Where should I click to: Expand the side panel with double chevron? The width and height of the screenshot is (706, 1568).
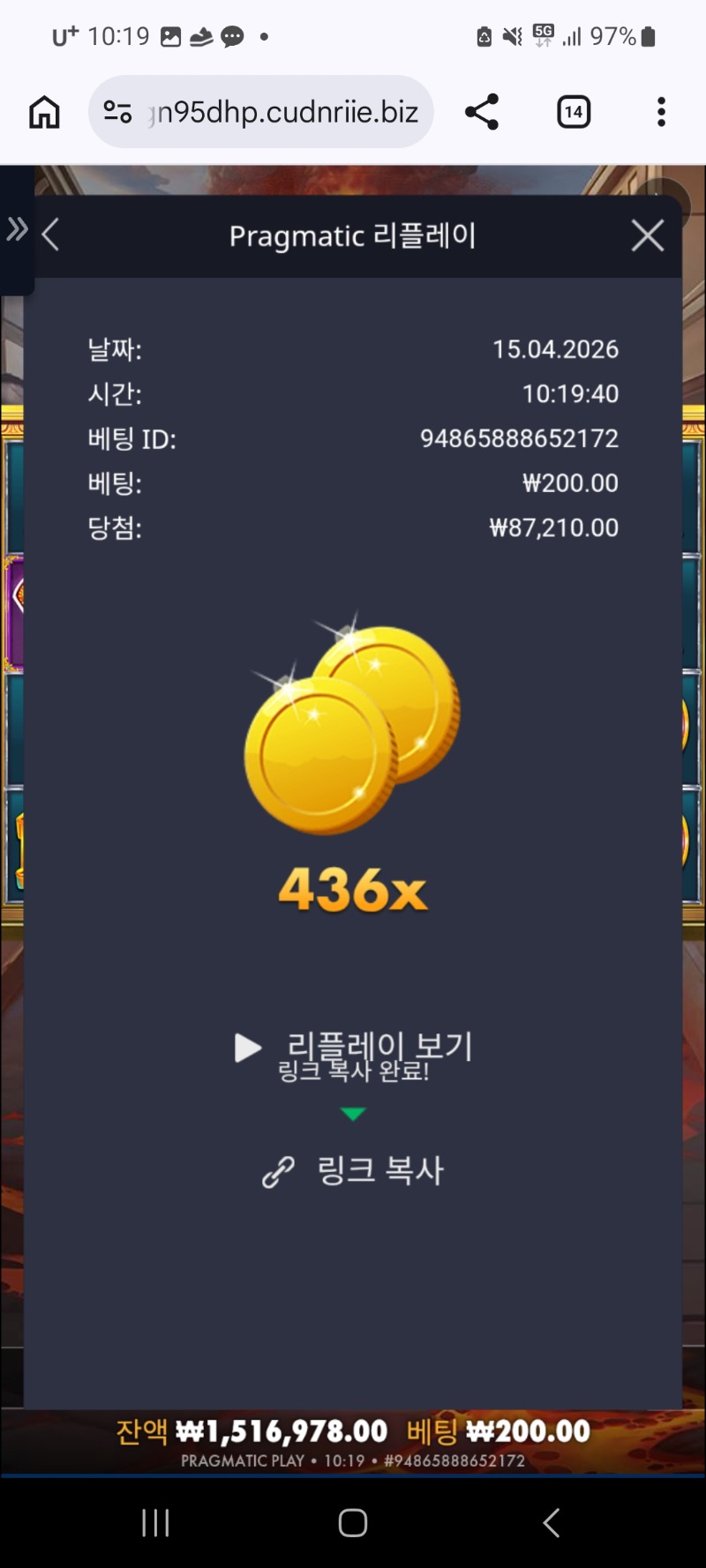pos(17,229)
